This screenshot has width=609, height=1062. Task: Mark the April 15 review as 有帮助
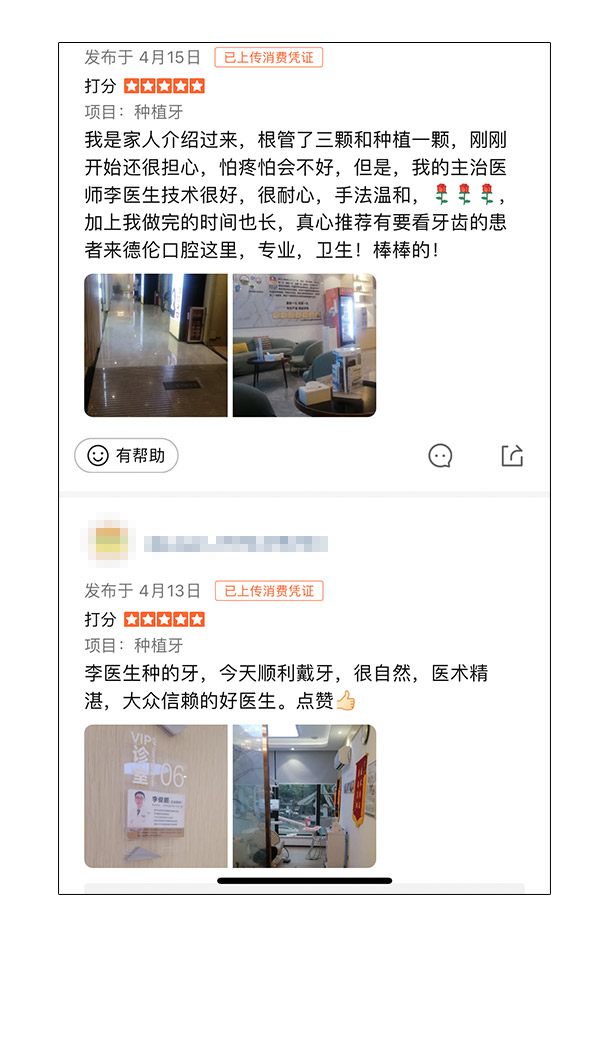click(126, 455)
